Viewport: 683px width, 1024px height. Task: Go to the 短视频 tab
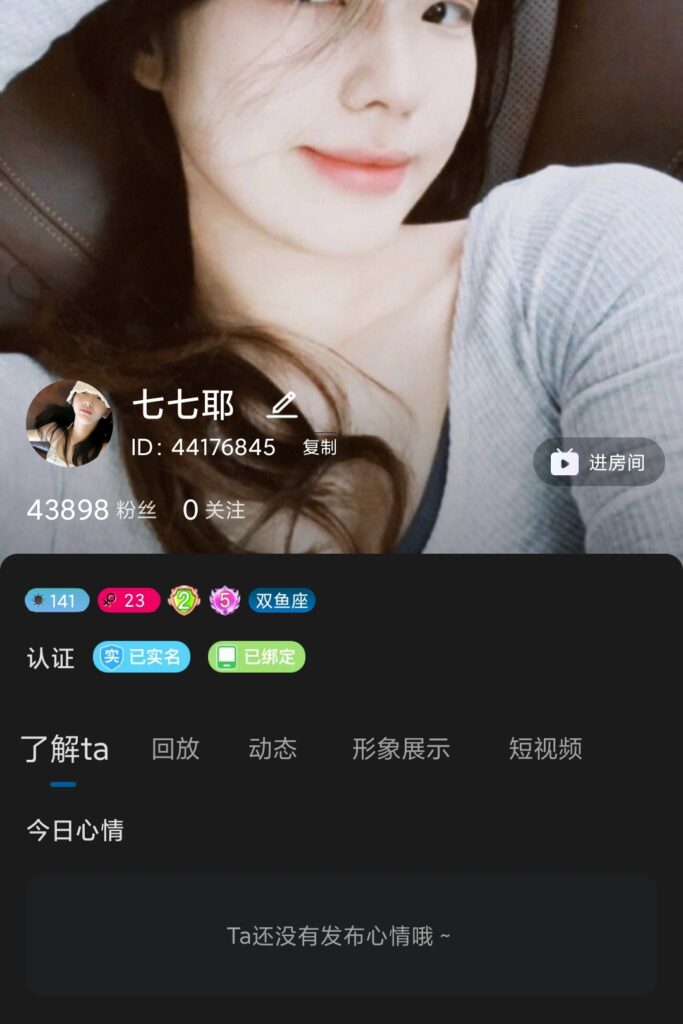pyautogui.click(x=545, y=749)
